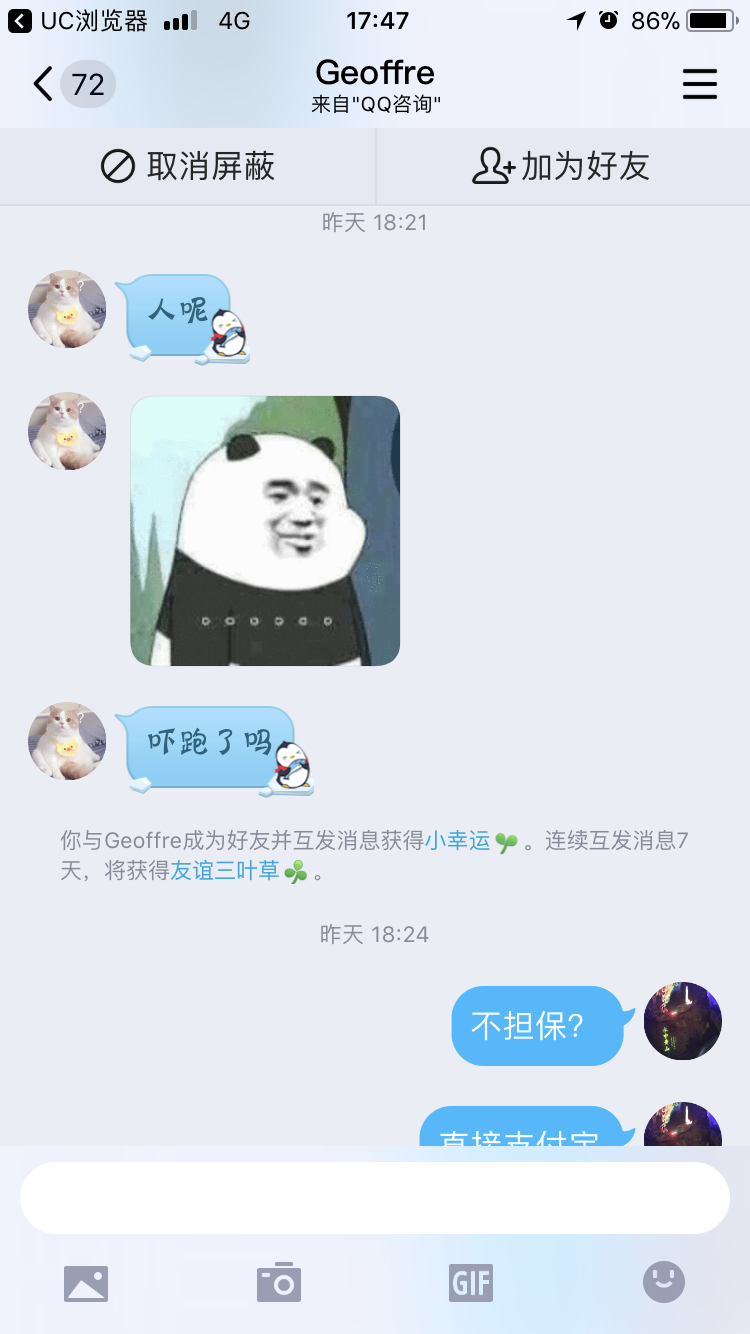Viewport: 750px width, 1334px height.
Task: Go back to the message list
Action: (72, 84)
